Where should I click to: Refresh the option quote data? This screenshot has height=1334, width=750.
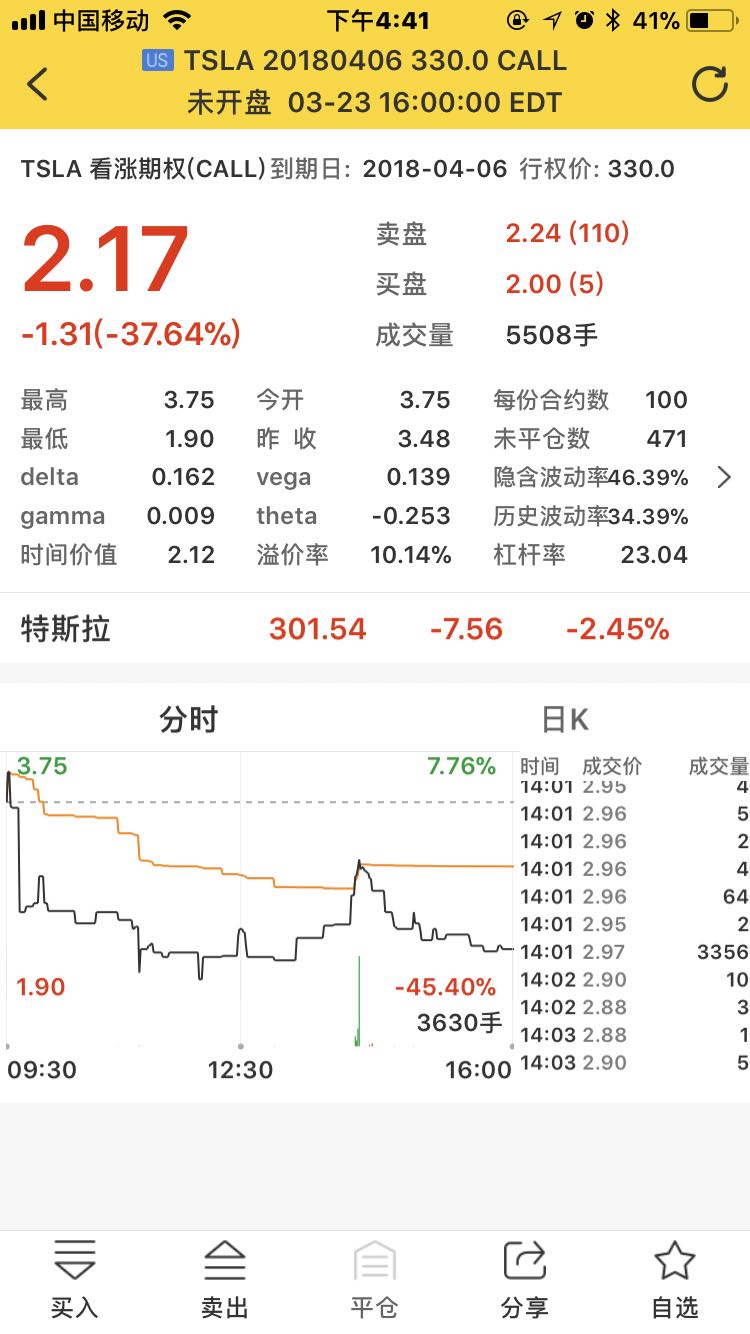pyautogui.click(x=710, y=84)
